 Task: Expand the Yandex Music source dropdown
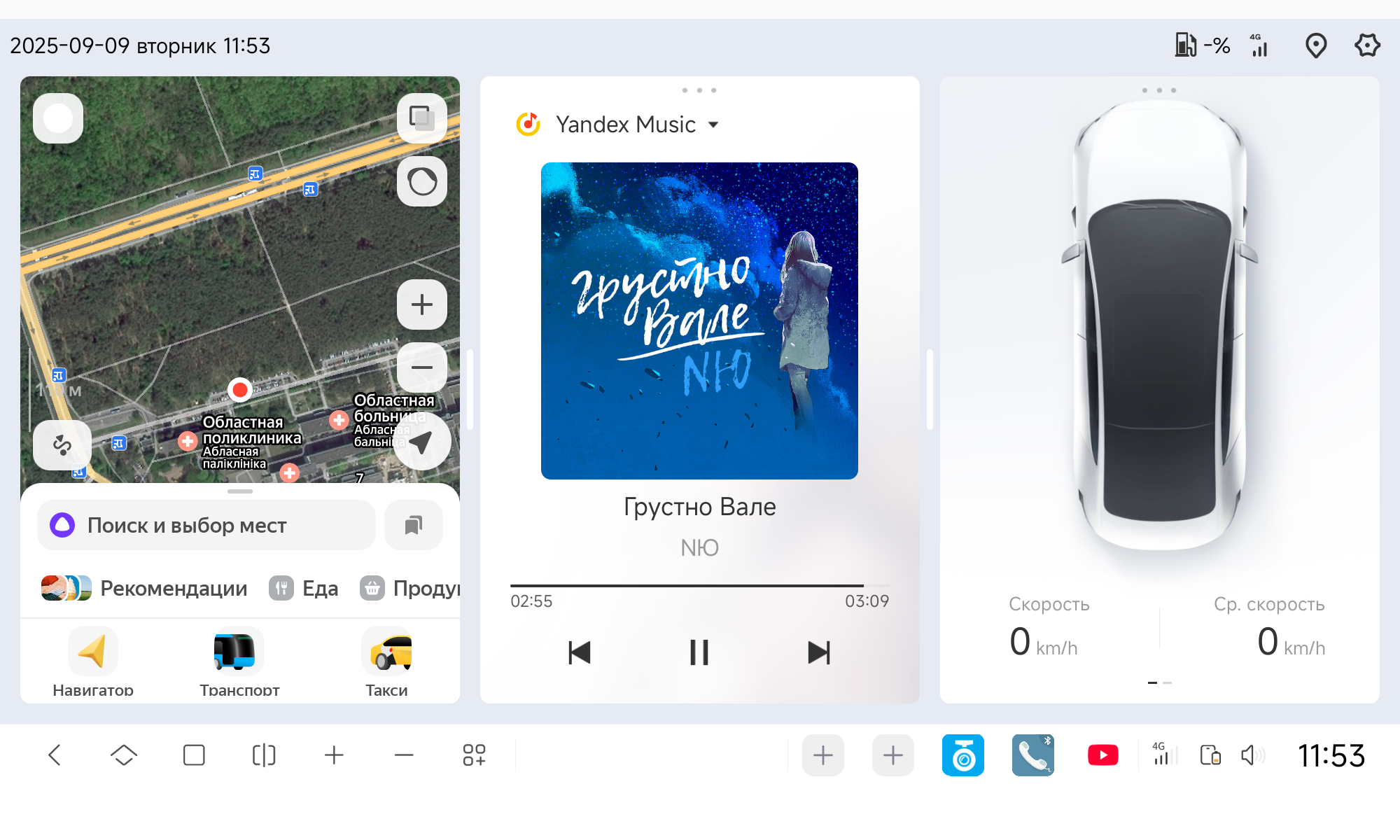coord(713,125)
